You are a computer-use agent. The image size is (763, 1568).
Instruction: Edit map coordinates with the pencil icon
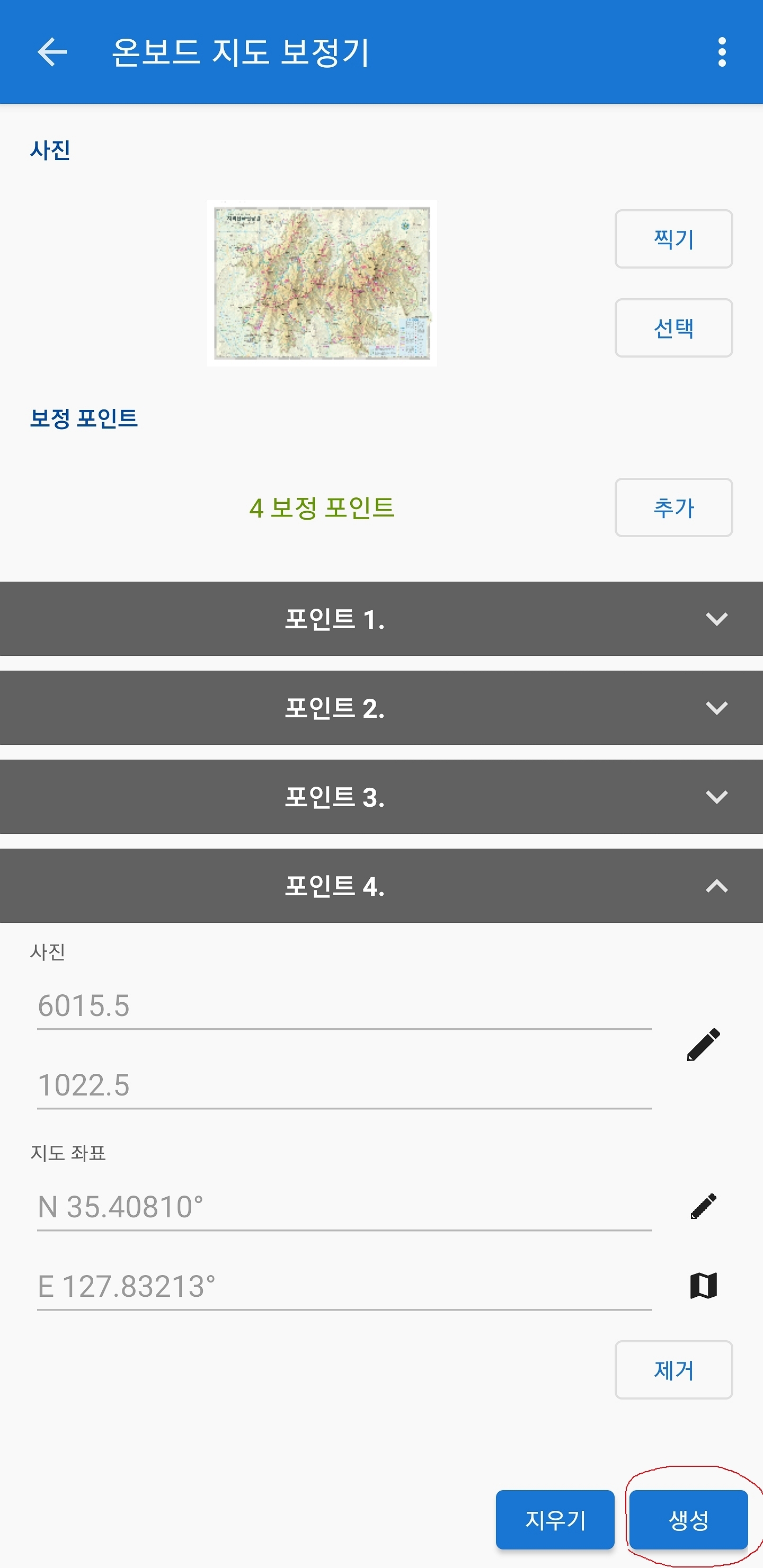click(x=704, y=1206)
